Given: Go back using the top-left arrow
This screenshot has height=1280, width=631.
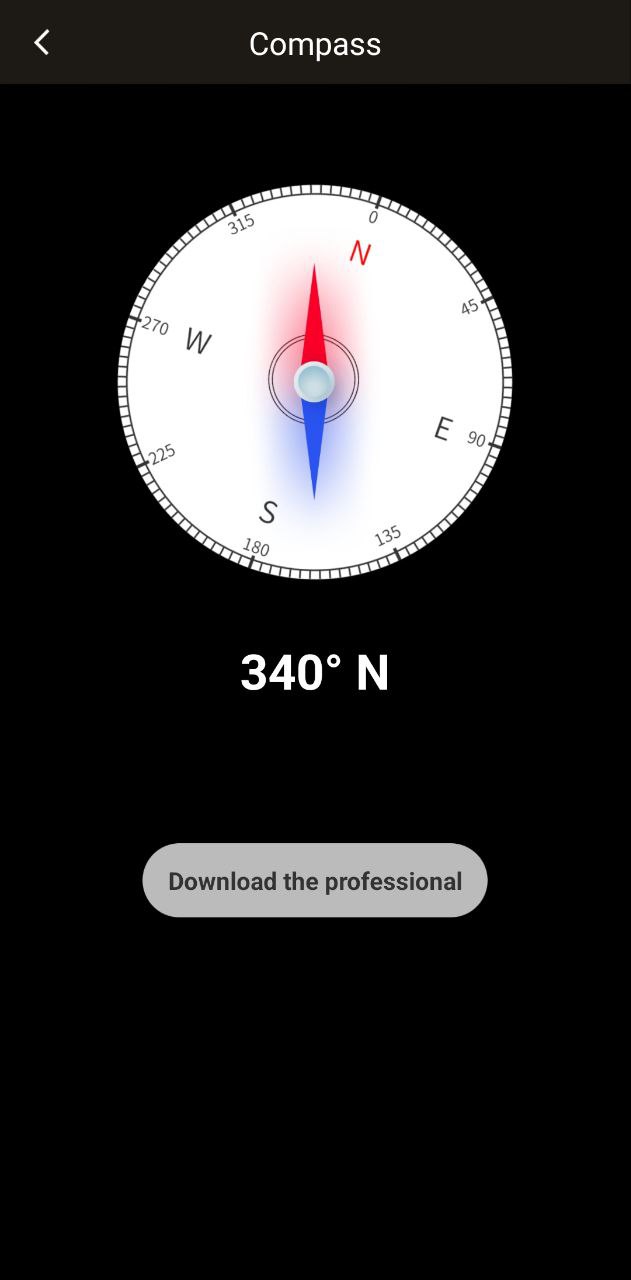Looking at the screenshot, I should coord(41,42).
